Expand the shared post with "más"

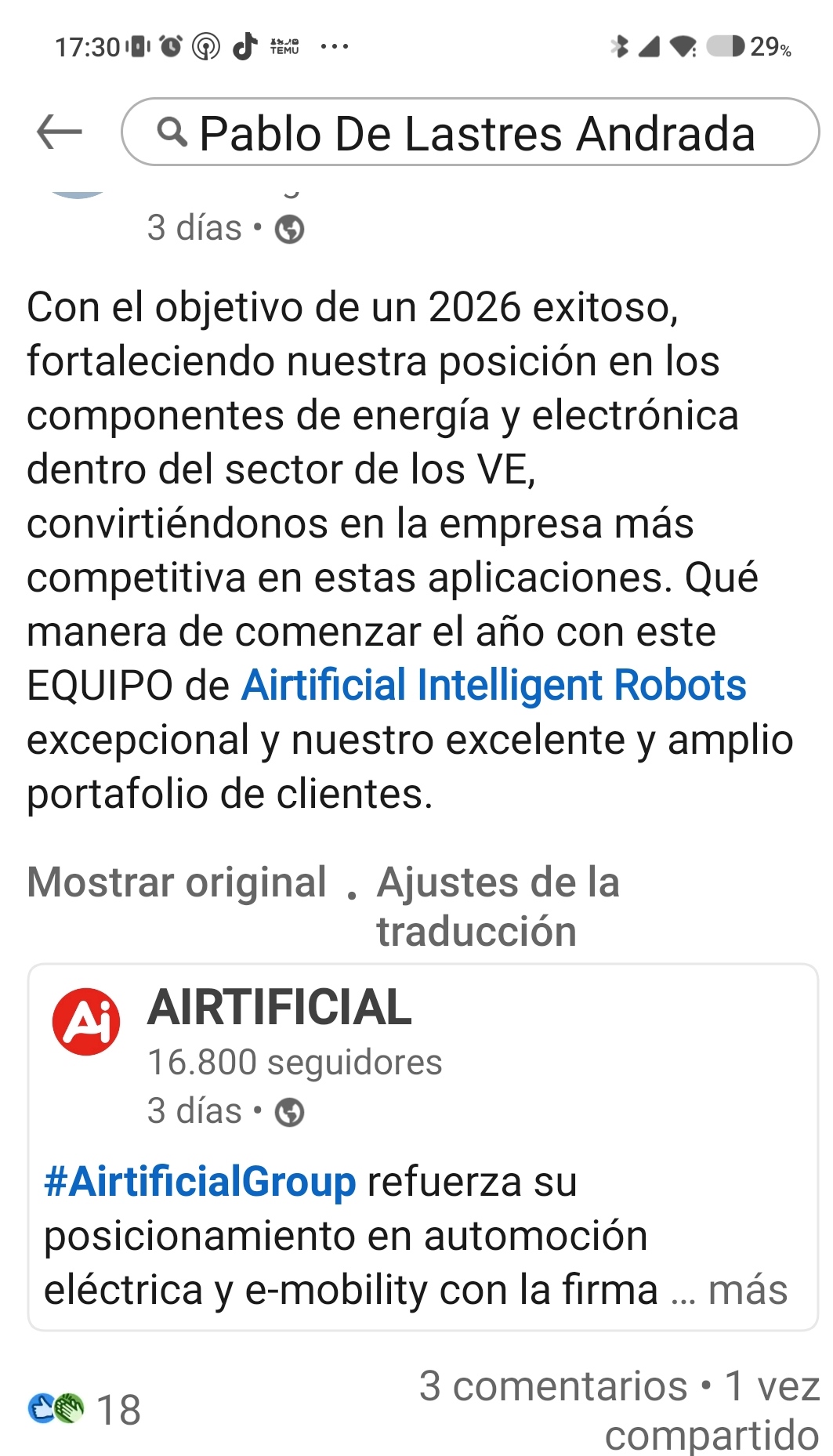(x=748, y=1290)
